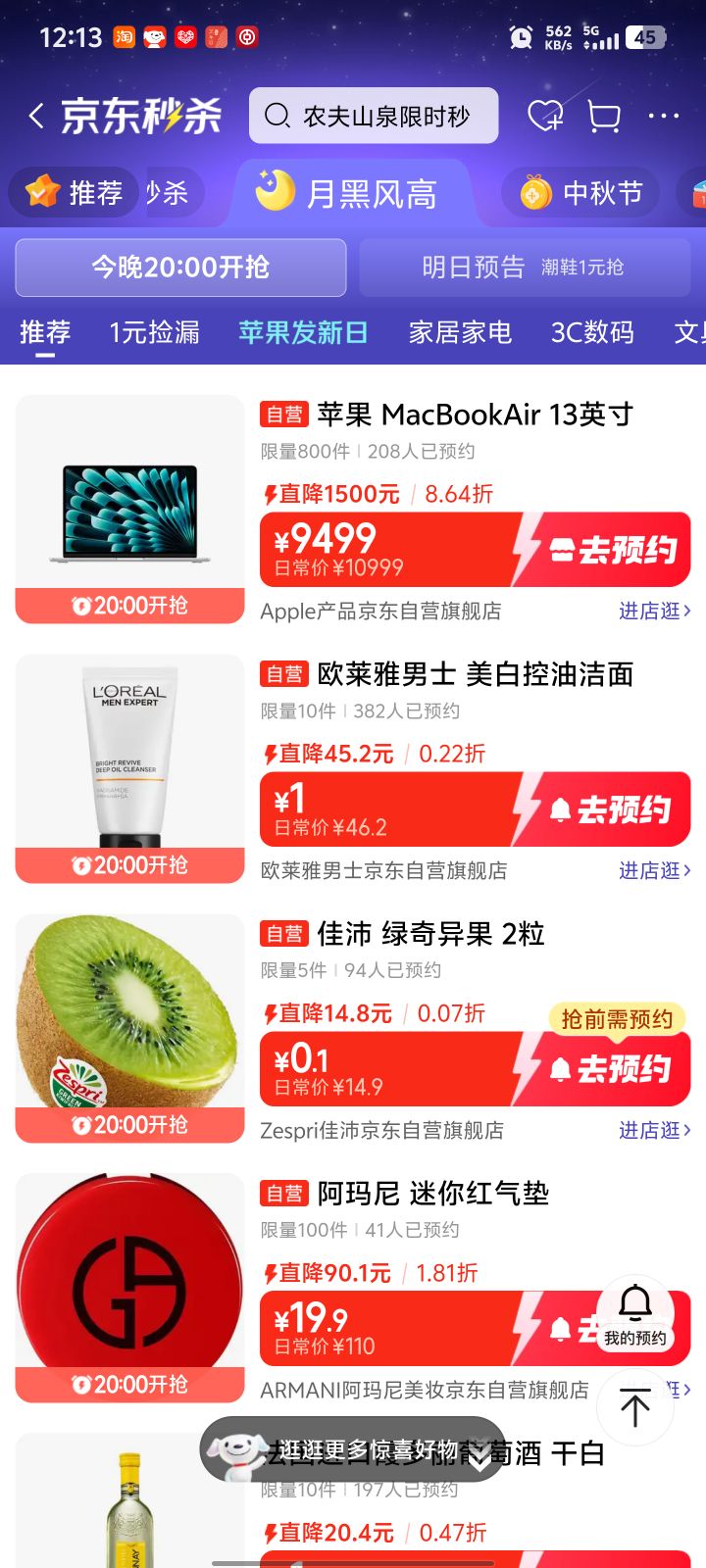Viewport: 706px width, 1568px height.
Task: Visit Apple产品京东自营旗舰店 via 进店逛
Action: [x=654, y=611]
